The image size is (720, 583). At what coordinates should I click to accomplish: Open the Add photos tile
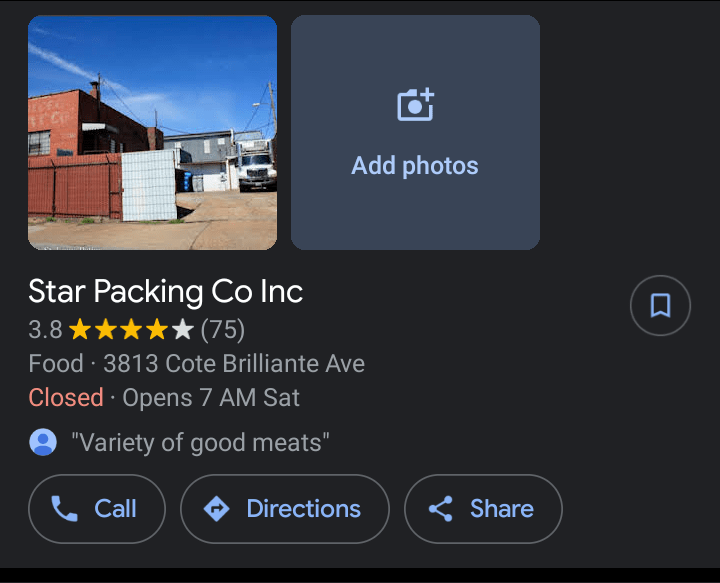coord(415,132)
